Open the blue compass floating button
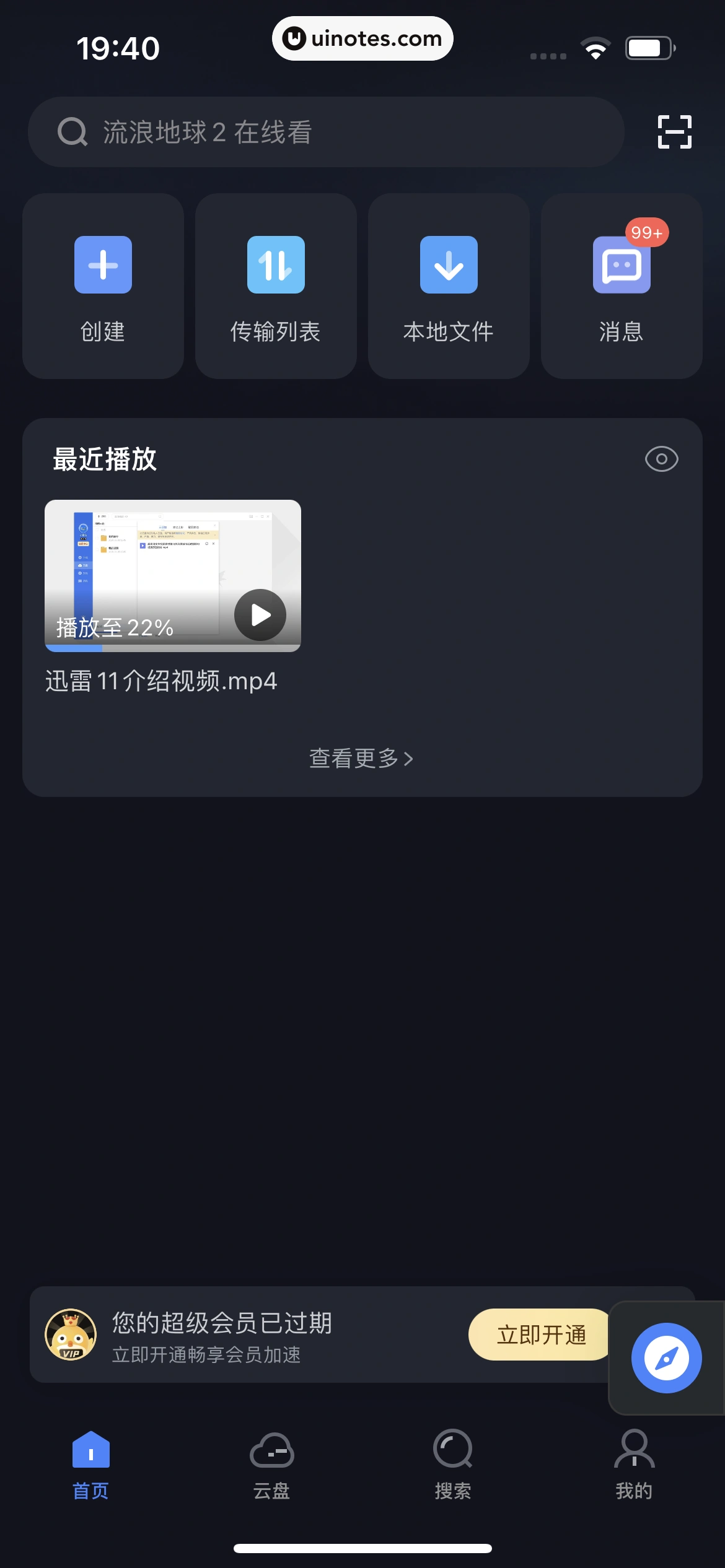This screenshot has height=1568, width=725. tap(666, 1358)
